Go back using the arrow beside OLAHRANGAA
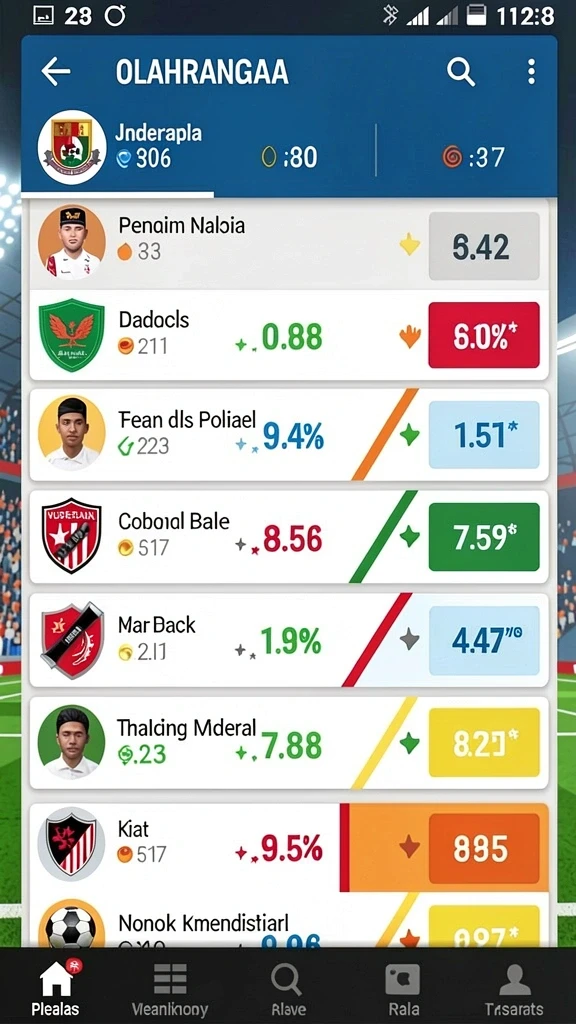The image size is (576, 1024). pos(56,71)
